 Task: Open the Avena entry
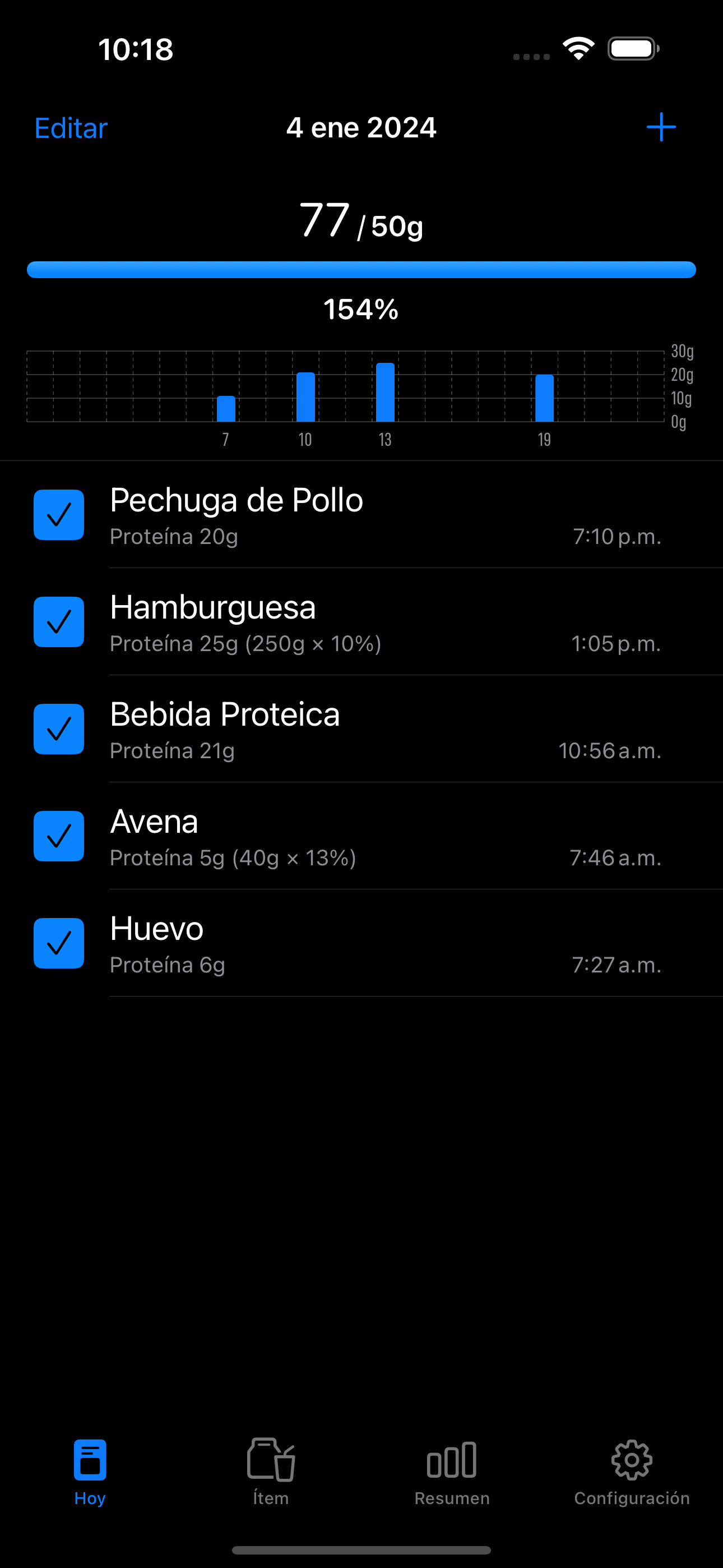[x=386, y=836]
